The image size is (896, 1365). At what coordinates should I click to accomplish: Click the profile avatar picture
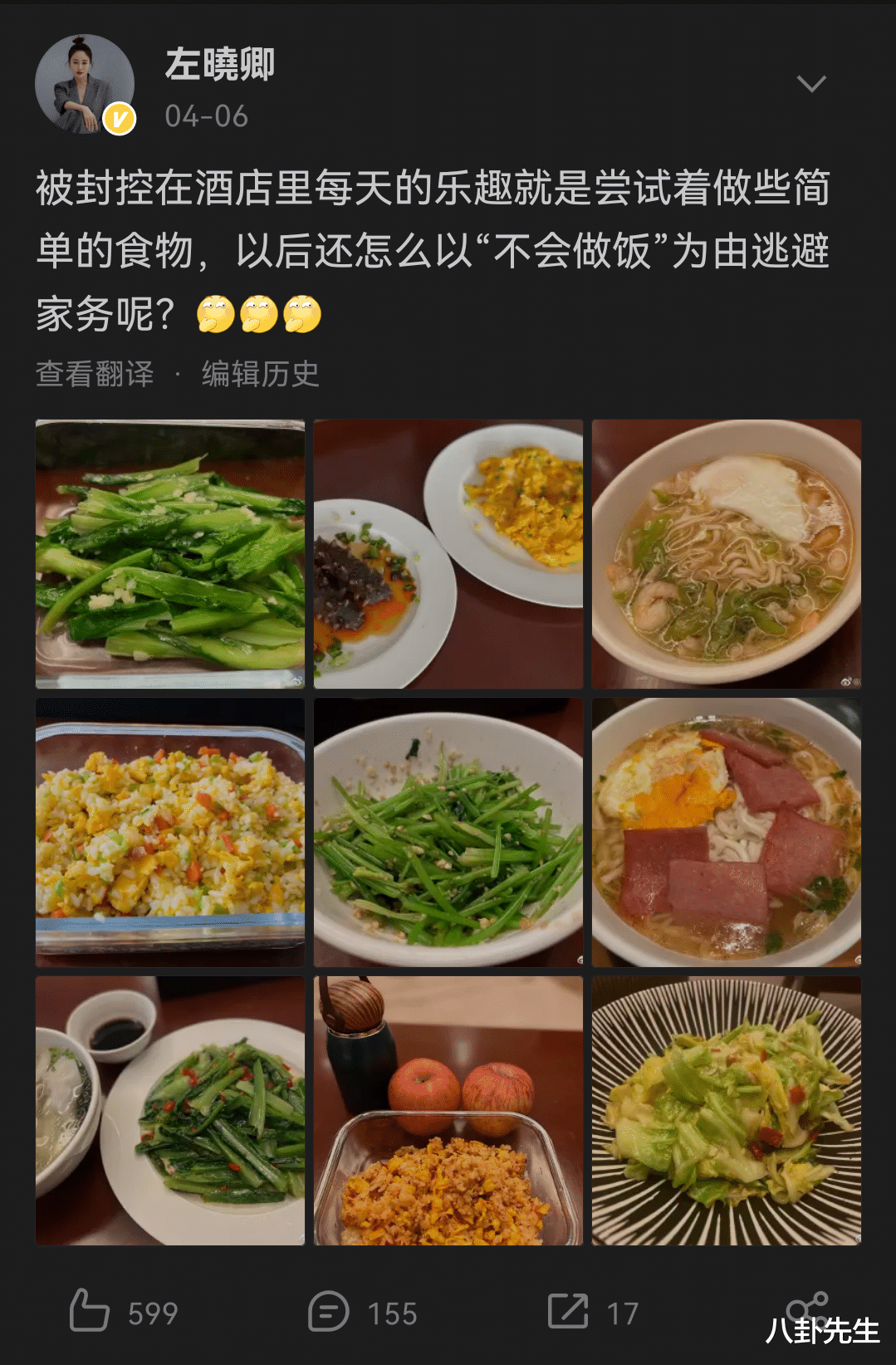pos(83,81)
